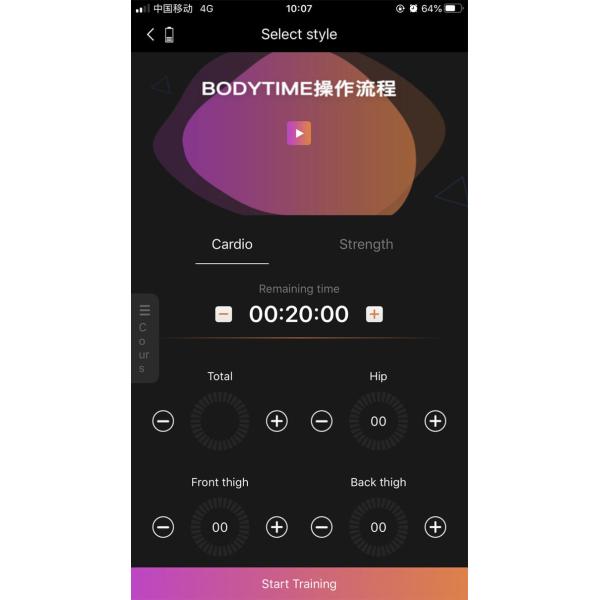Image resolution: width=600 pixels, height=600 pixels.
Task: Open the Cours side drawer
Action: pos(144,338)
